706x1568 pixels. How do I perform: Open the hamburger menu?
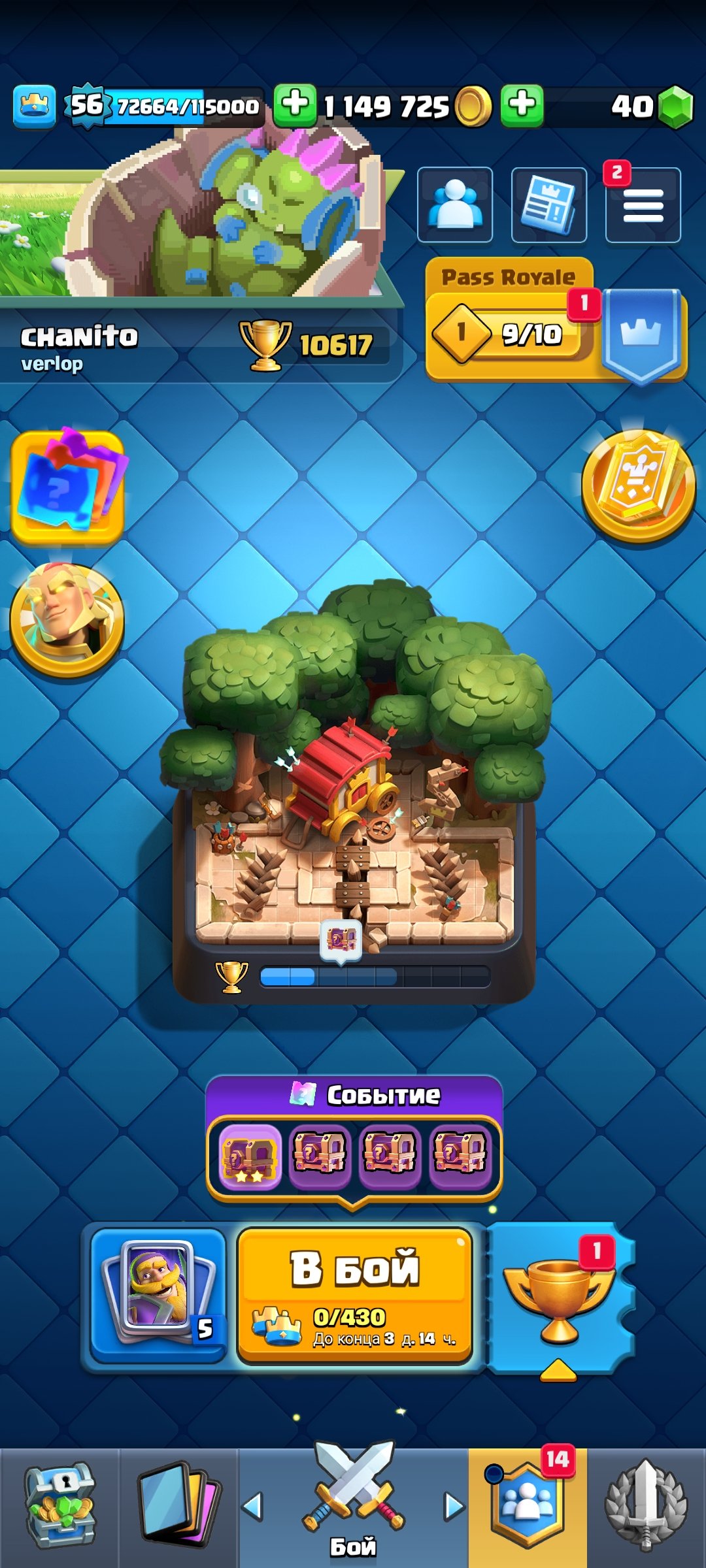643,205
